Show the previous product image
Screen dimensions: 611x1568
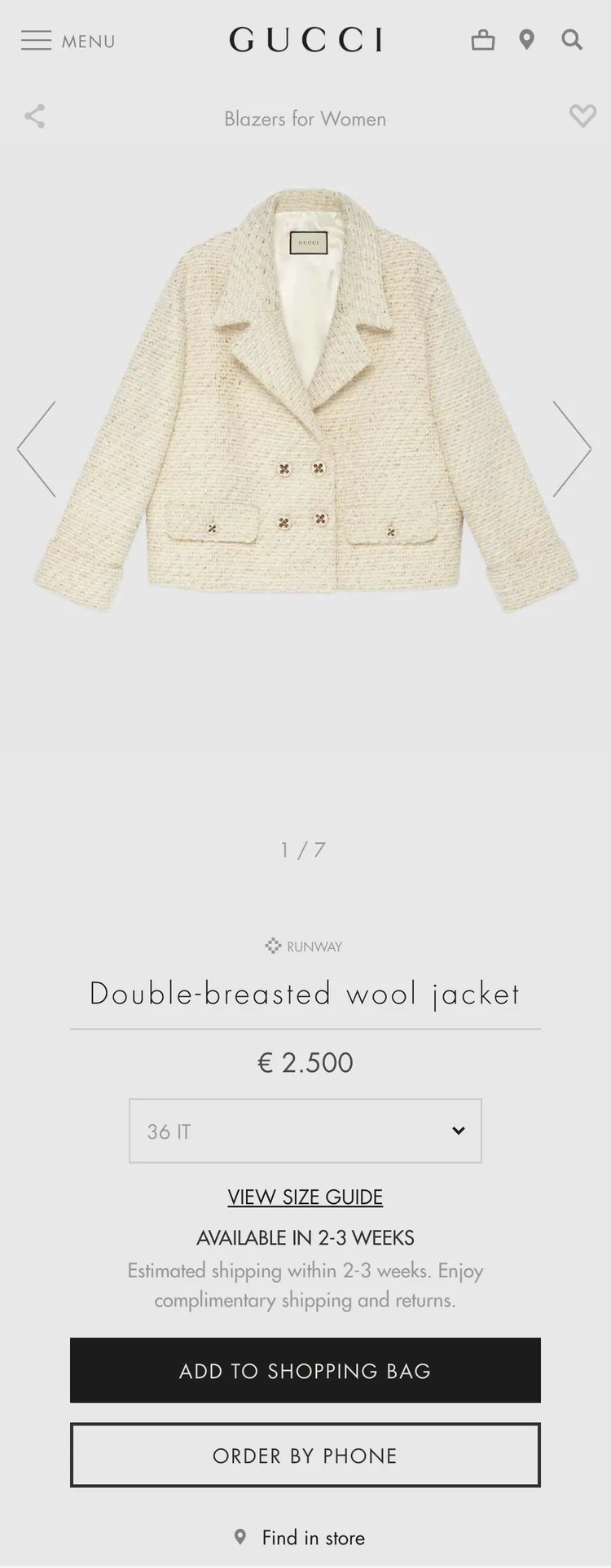[x=37, y=449]
